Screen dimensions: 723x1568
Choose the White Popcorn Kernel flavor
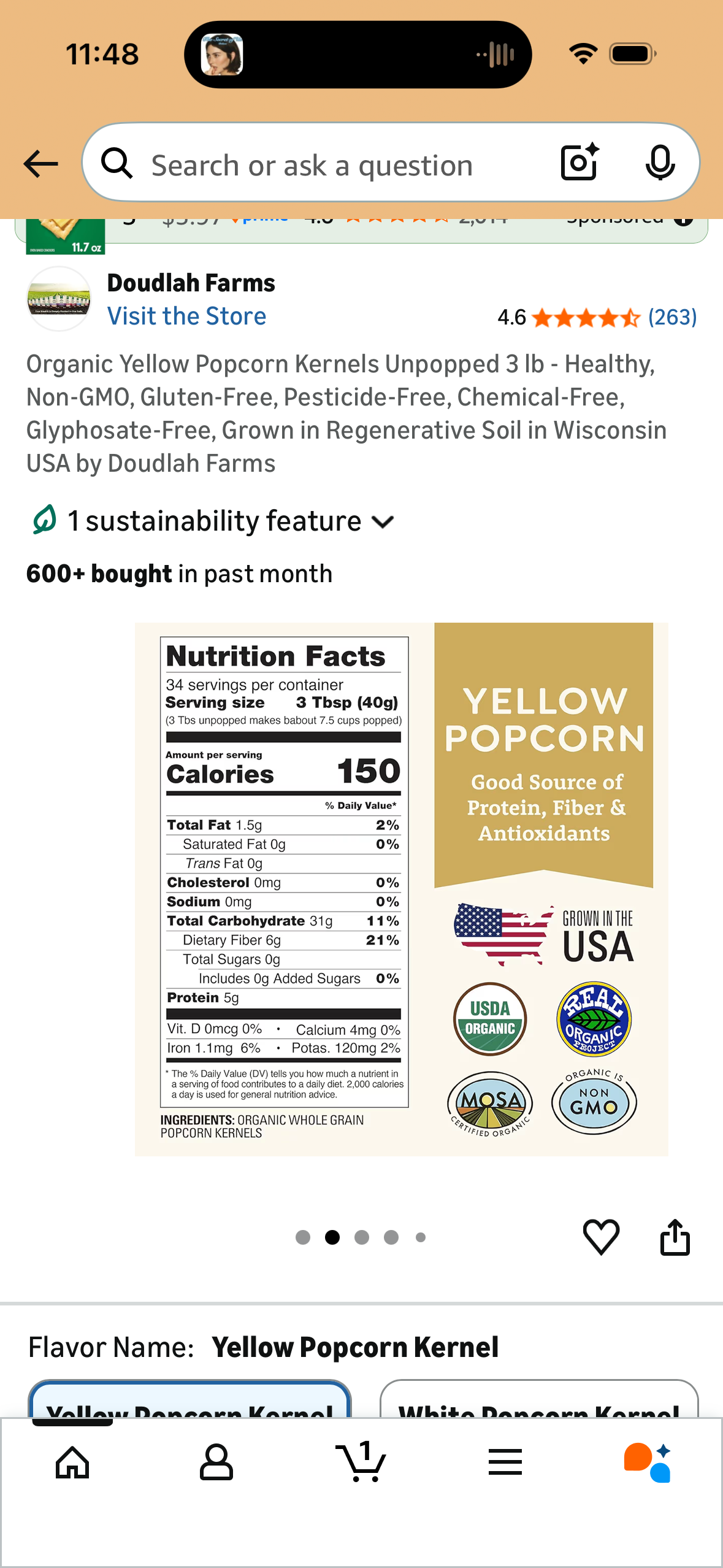click(538, 1402)
